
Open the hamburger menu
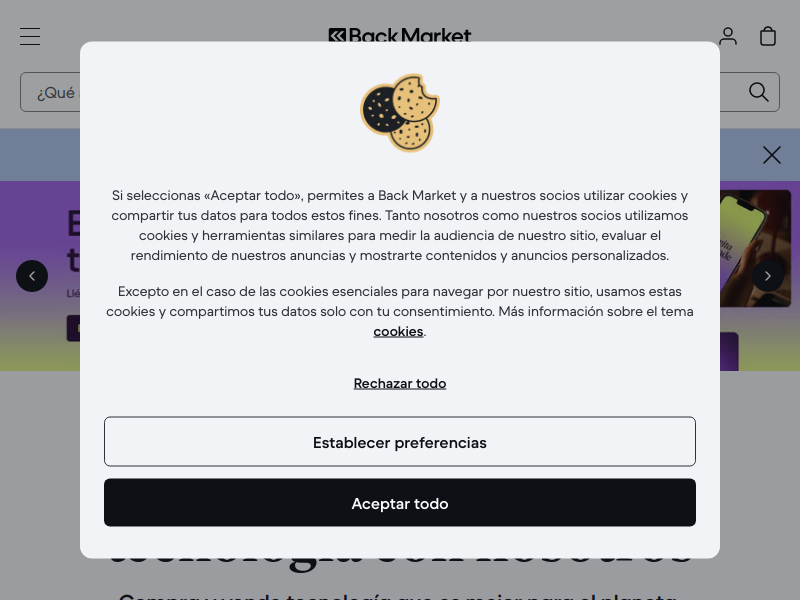click(30, 36)
